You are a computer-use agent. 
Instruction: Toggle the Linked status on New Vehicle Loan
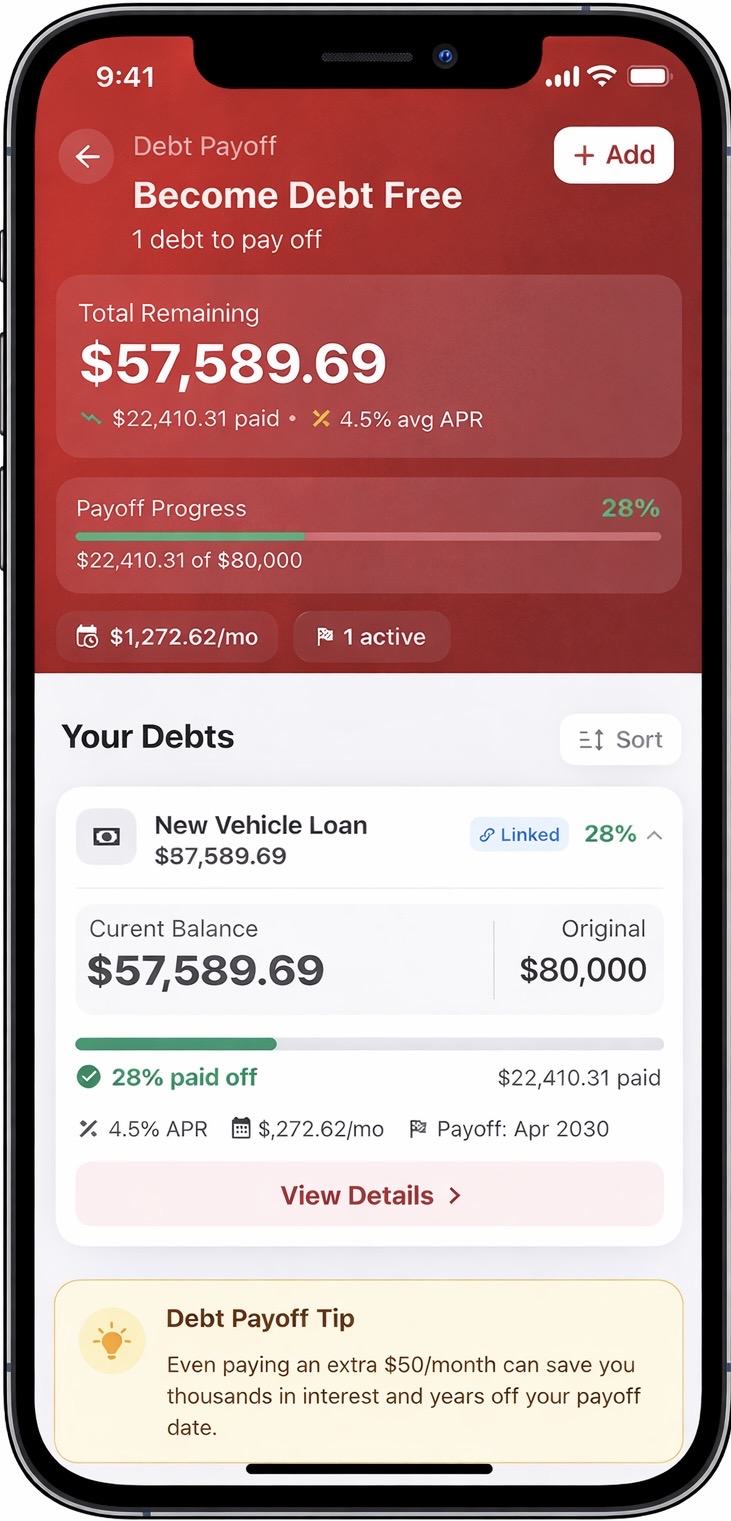pyautogui.click(x=518, y=834)
